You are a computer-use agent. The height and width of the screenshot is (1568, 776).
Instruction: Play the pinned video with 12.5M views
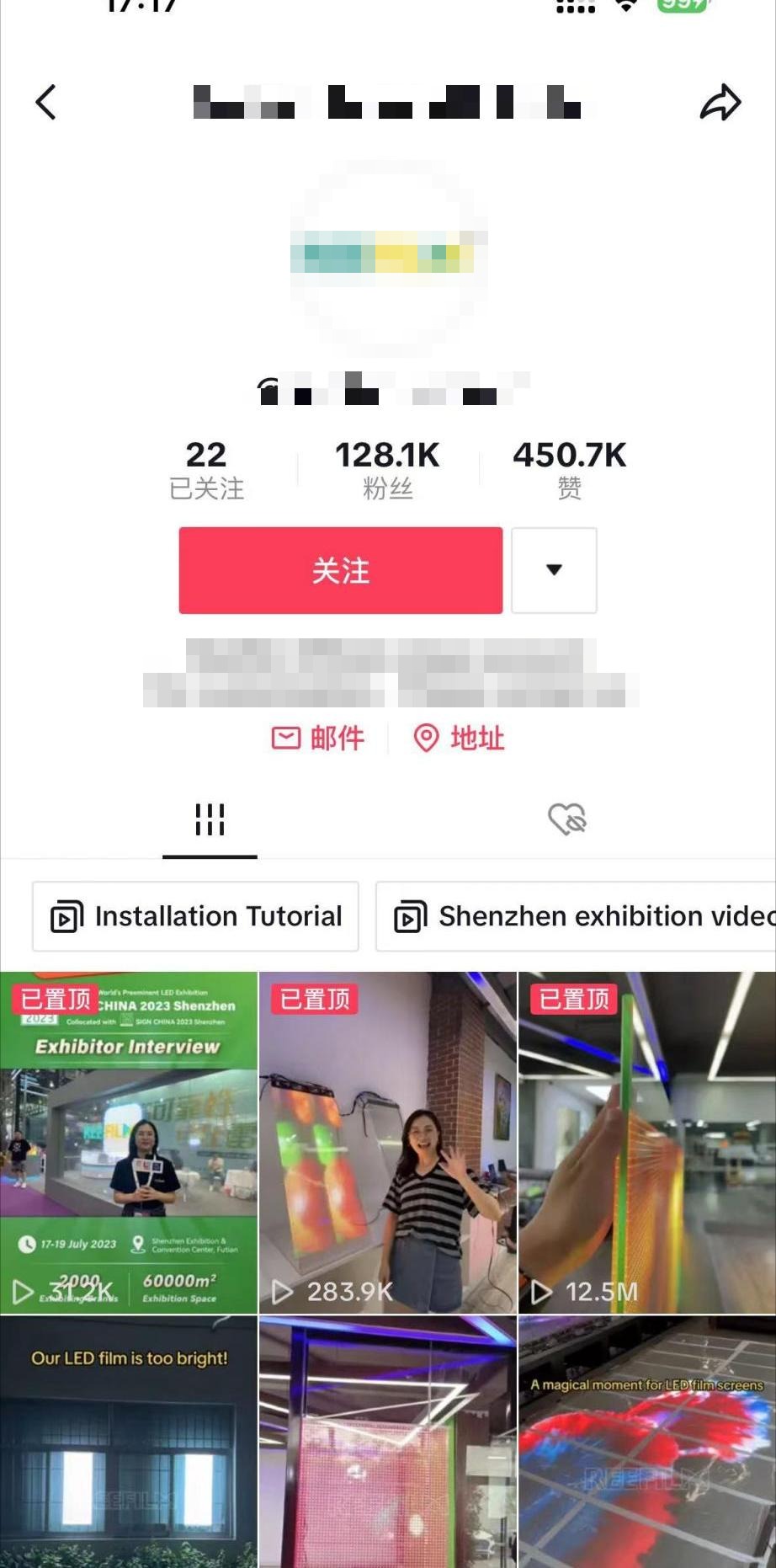point(647,1143)
